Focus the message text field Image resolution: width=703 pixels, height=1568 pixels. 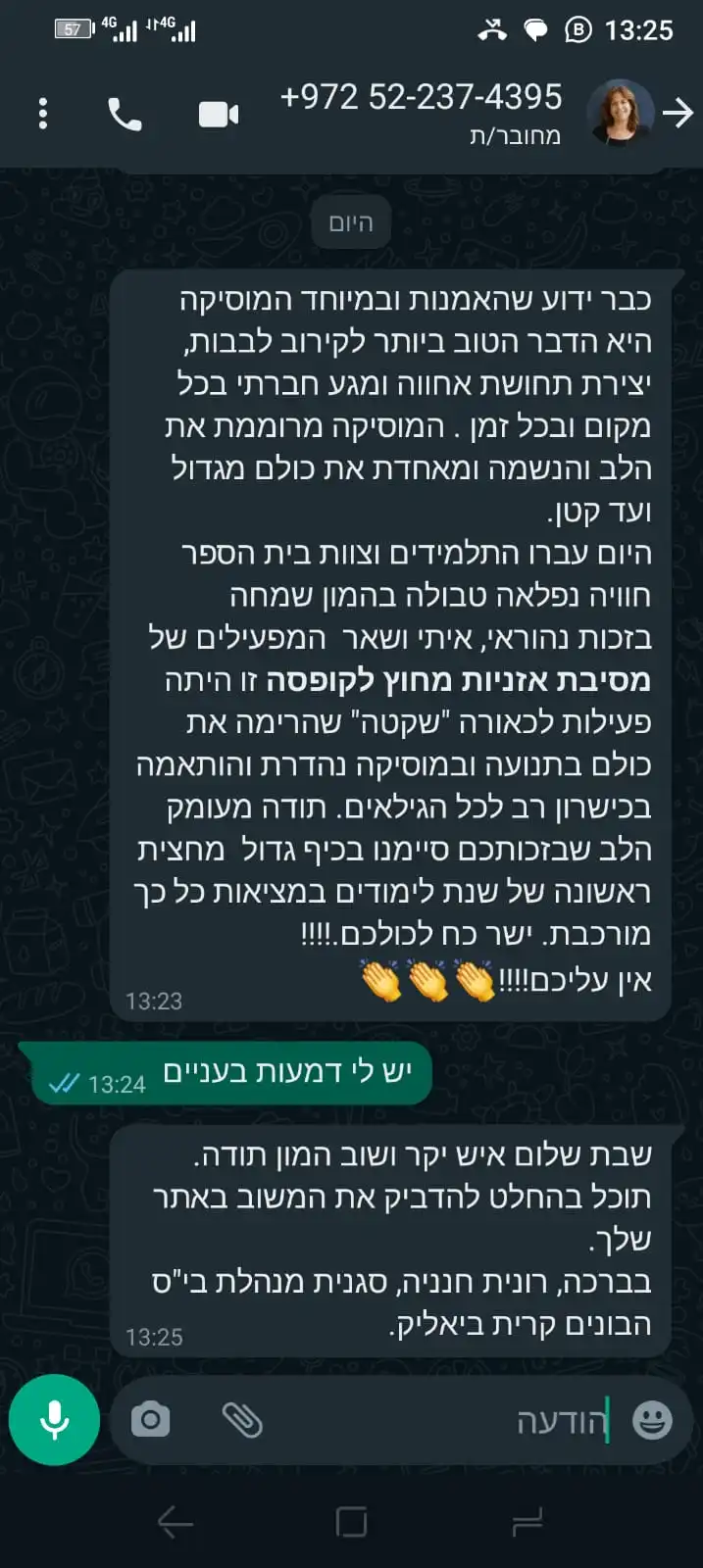click(x=441, y=1420)
